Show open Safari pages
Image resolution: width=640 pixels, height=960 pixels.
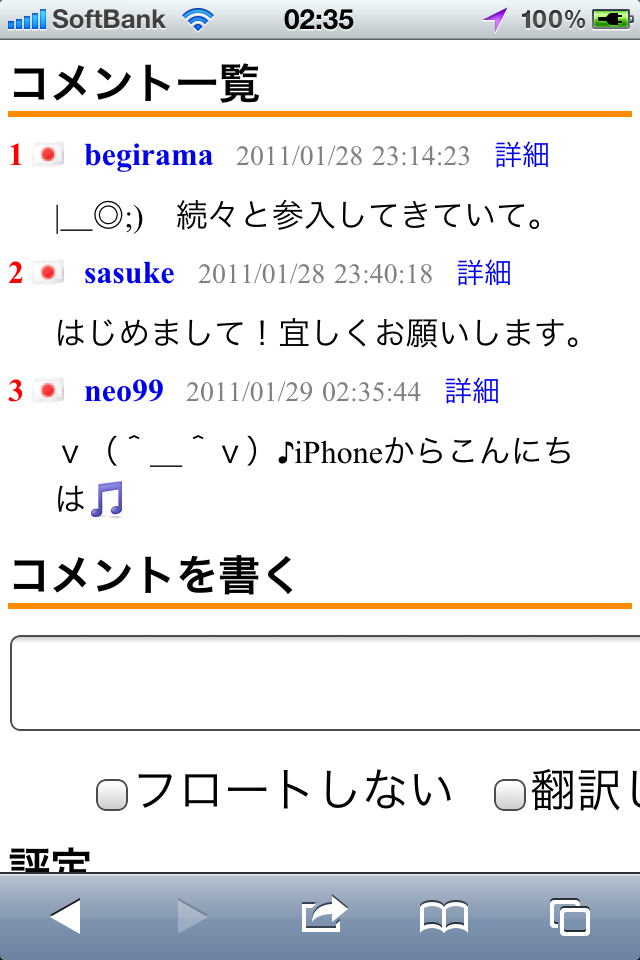[x=569, y=916]
